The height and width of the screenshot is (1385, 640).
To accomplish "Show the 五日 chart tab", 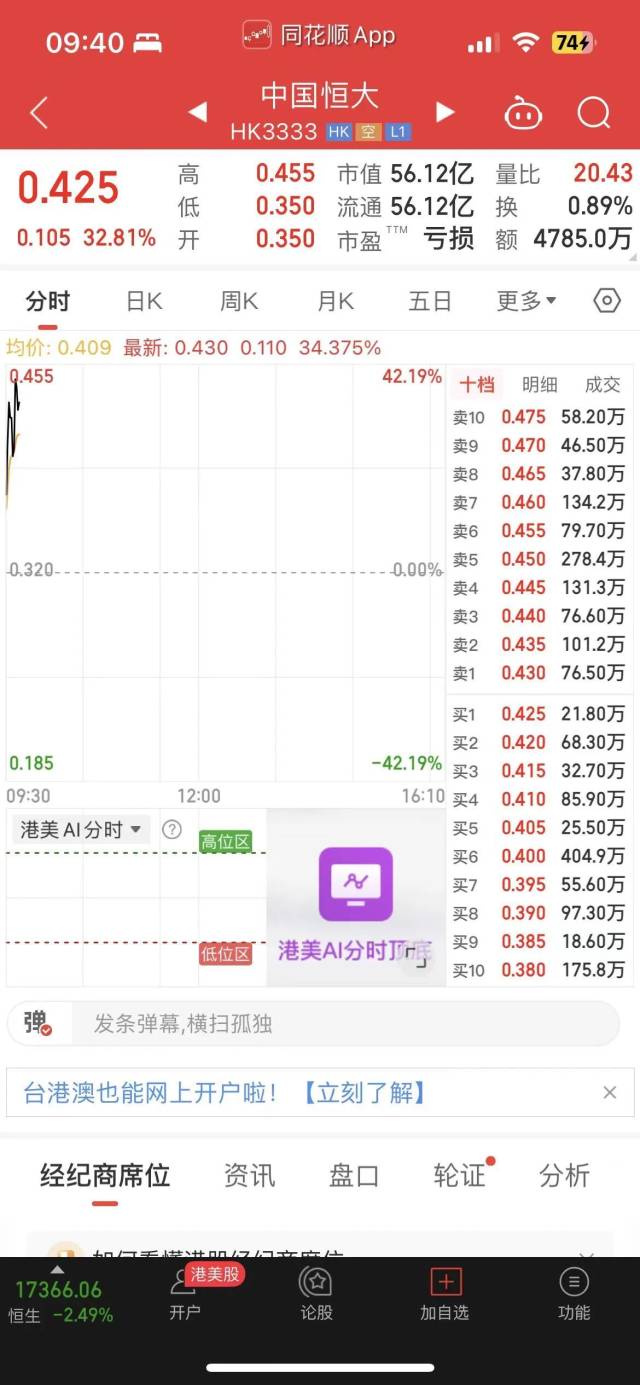I will point(430,301).
